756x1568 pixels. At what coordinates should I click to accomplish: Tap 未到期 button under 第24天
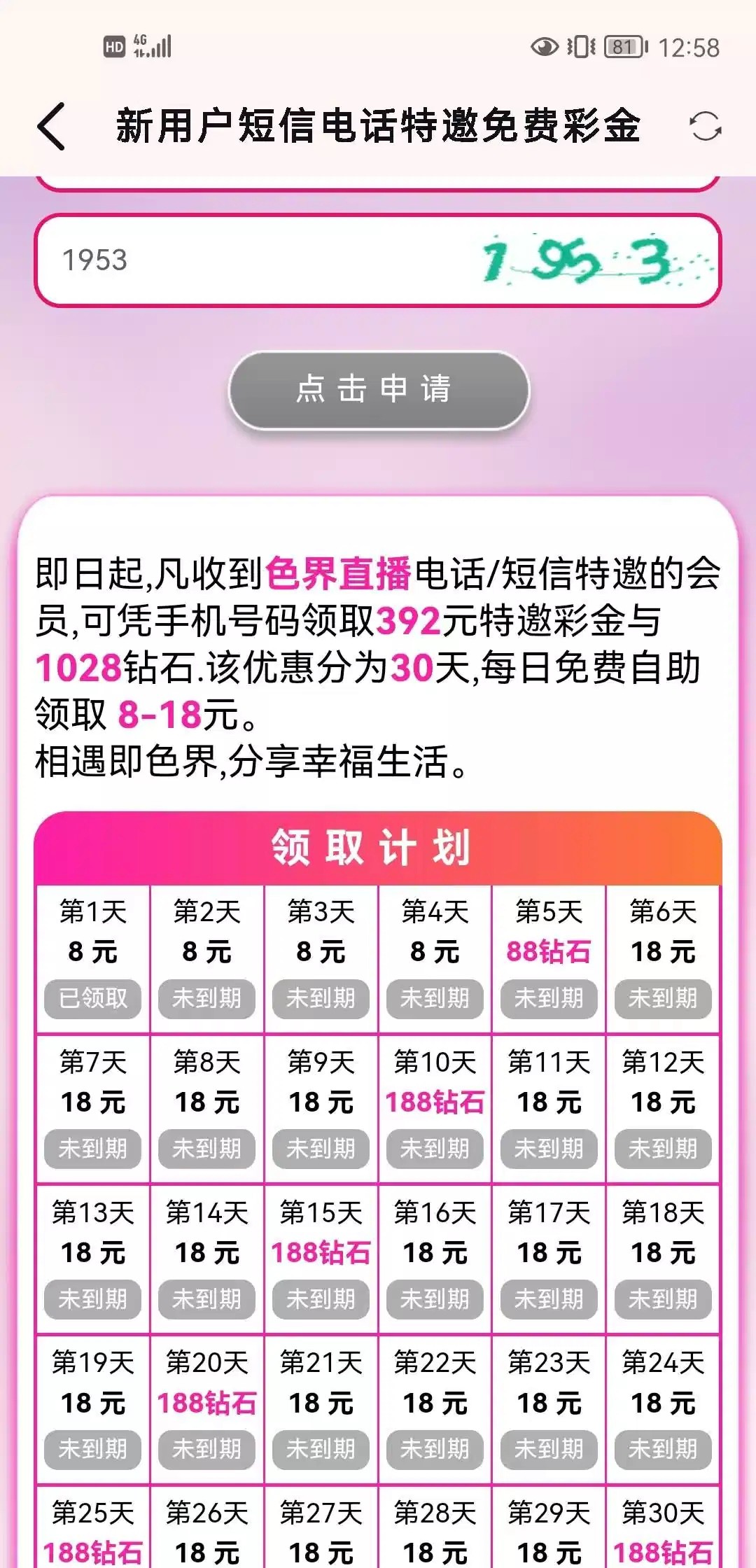(x=663, y=1449)
